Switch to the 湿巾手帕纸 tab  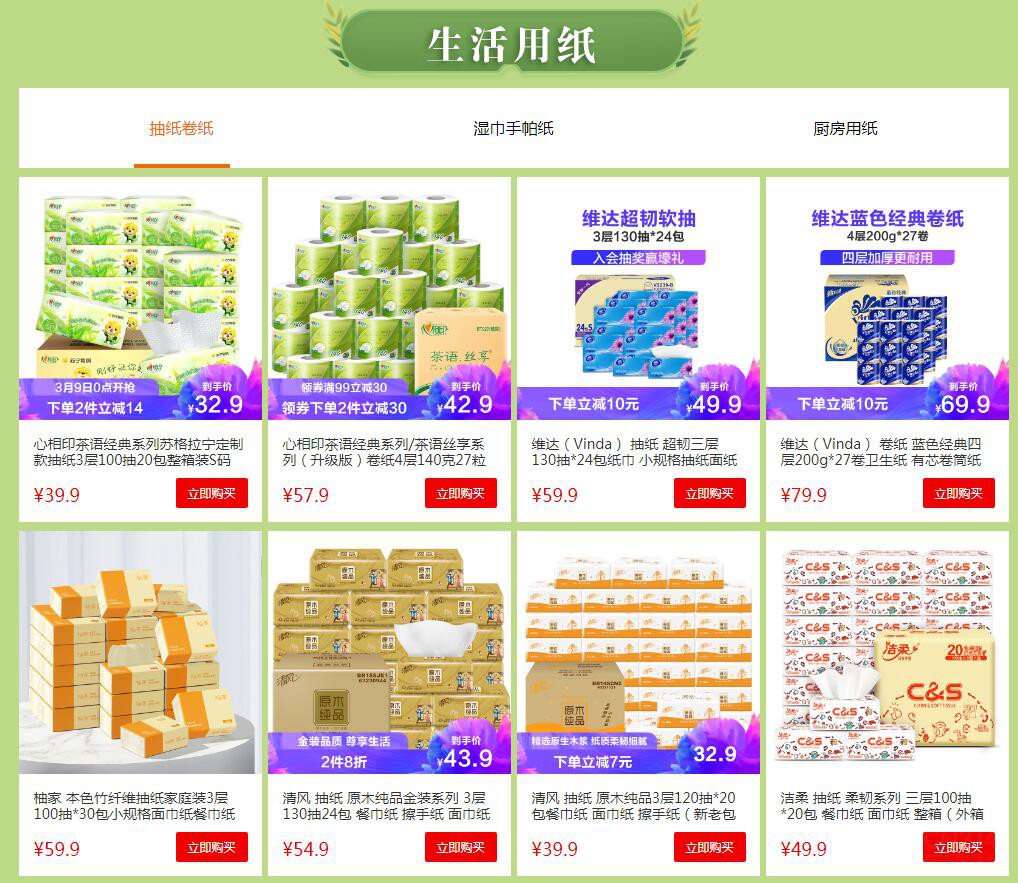click(513, 129)
